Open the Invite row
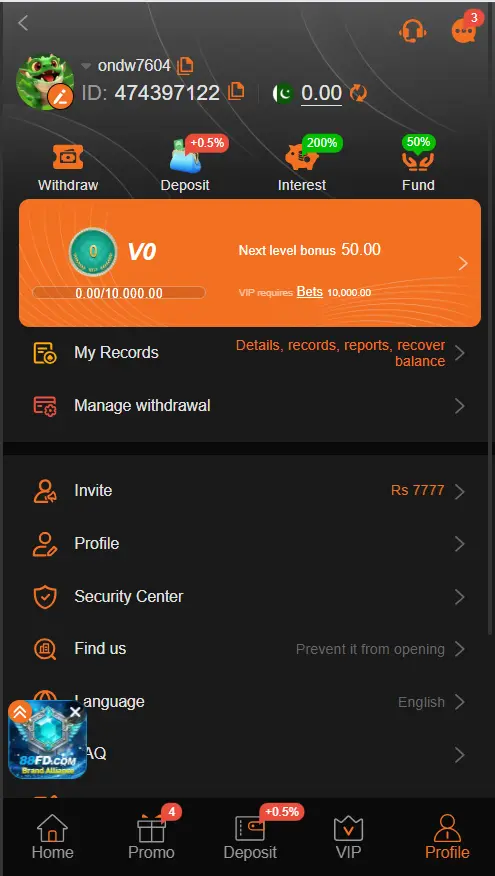This screenshot has height=876, width=495. coord(249,491)
